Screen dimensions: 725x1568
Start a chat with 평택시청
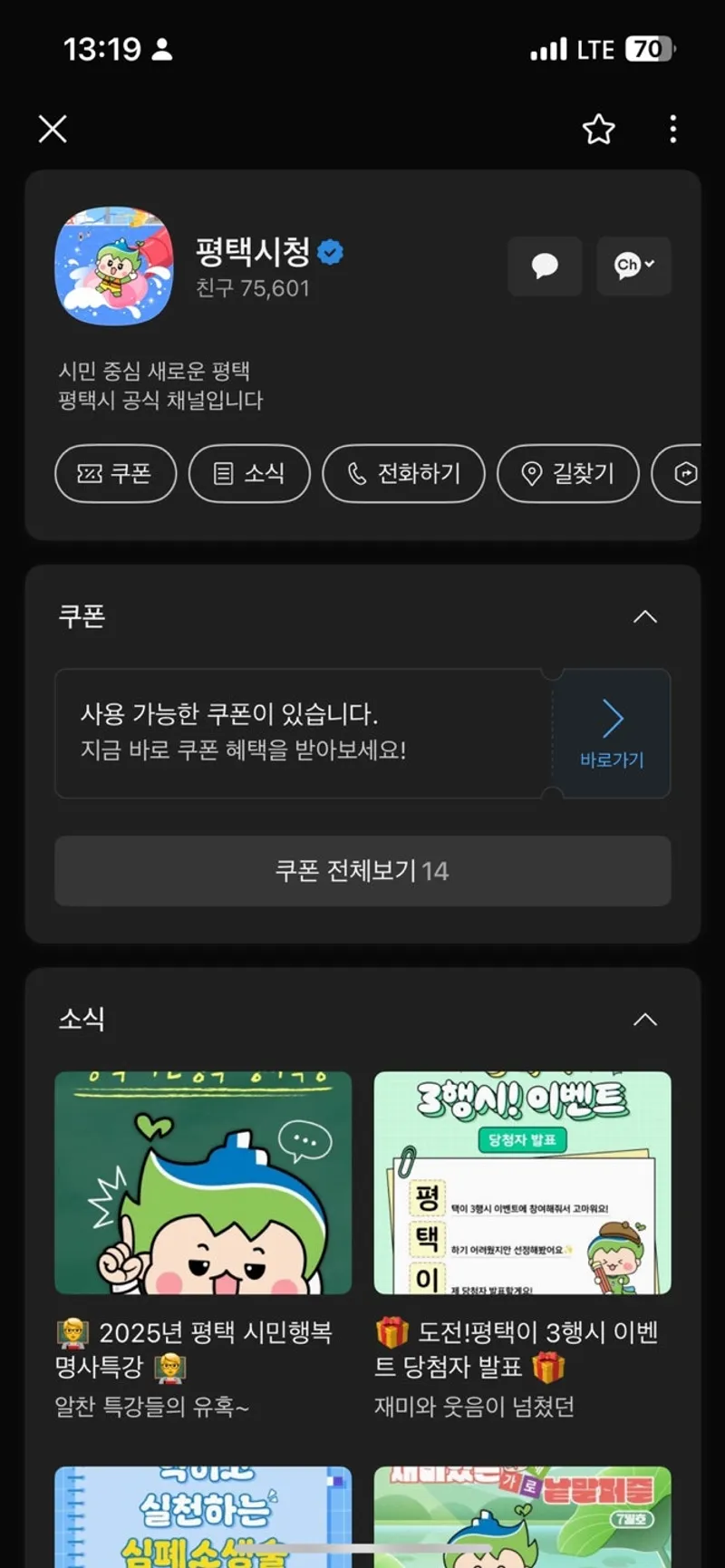coord(545,266)
